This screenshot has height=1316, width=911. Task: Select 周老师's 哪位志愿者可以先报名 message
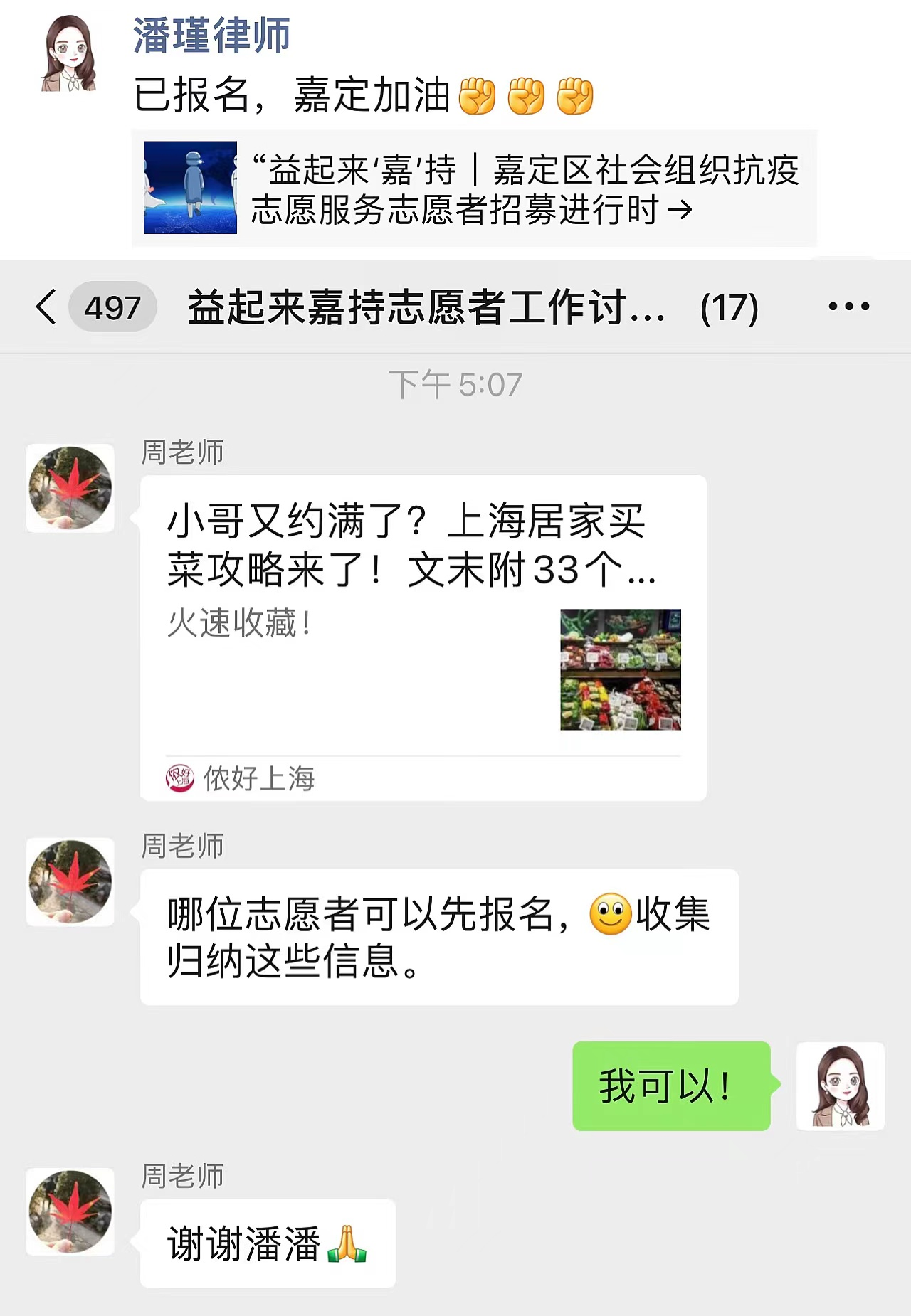438,938
